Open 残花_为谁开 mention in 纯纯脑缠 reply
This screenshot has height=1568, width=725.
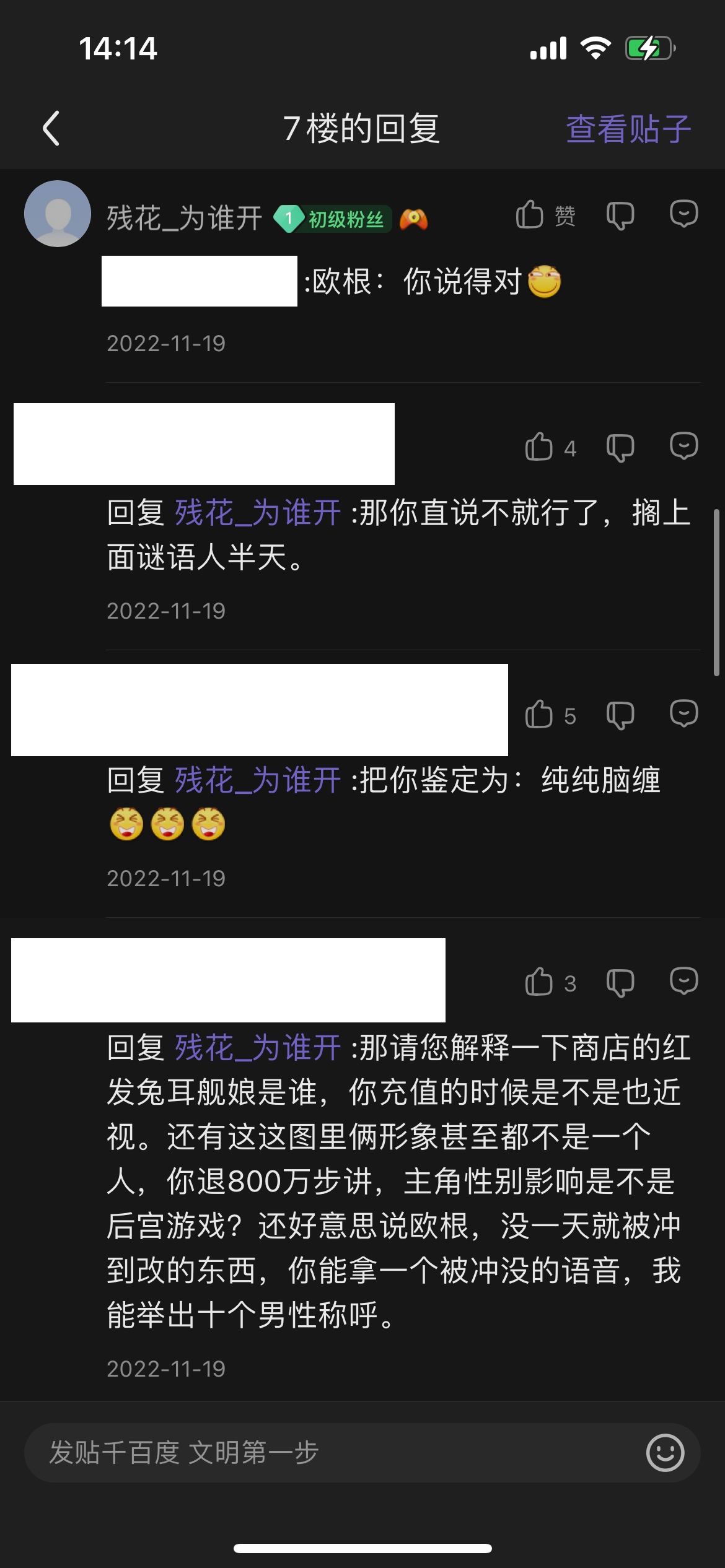[258, 780]
